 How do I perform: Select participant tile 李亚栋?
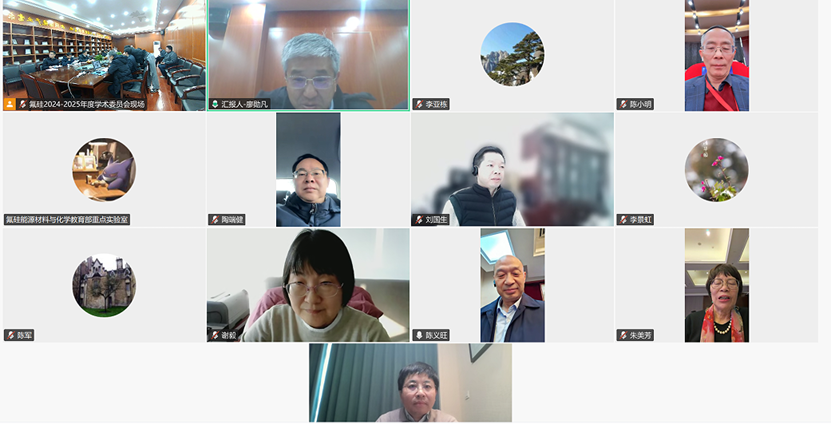(x=512, y=55)
